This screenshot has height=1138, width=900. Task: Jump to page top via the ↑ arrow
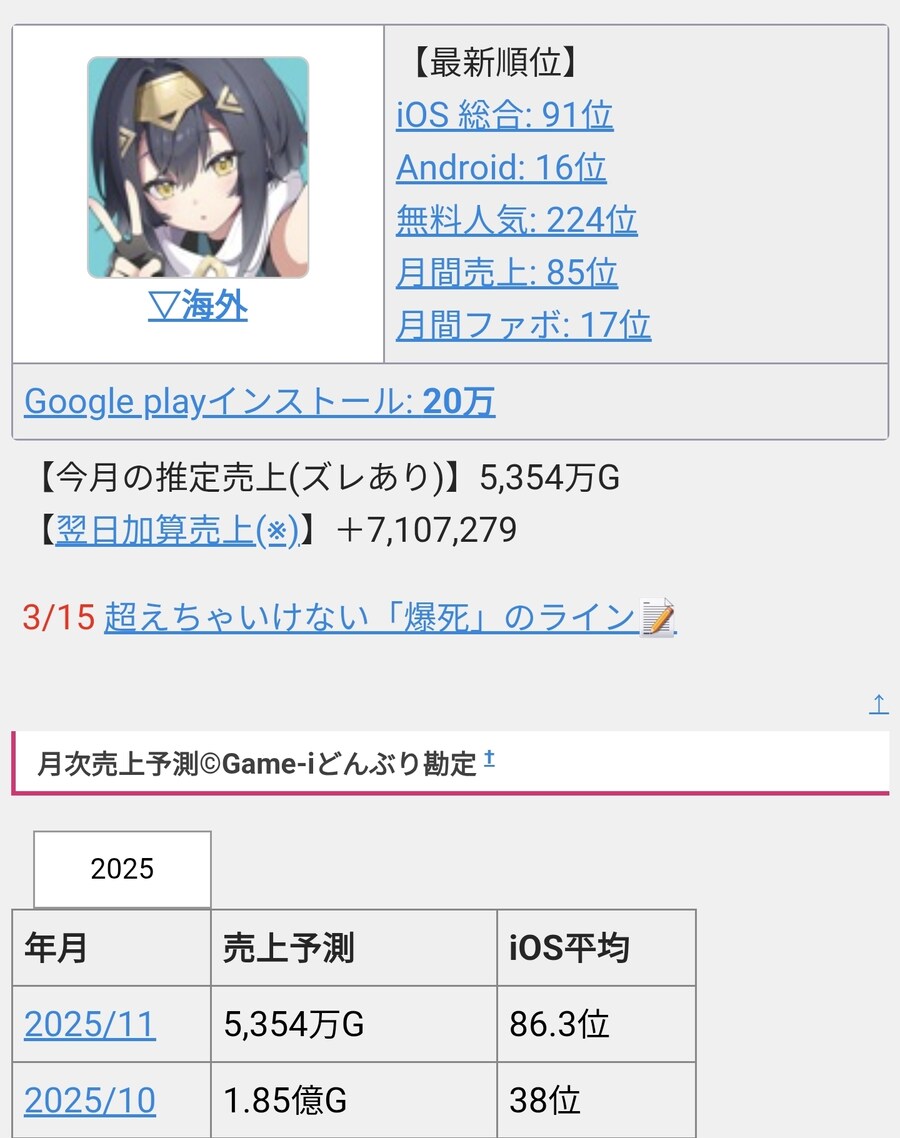point(878,705)
